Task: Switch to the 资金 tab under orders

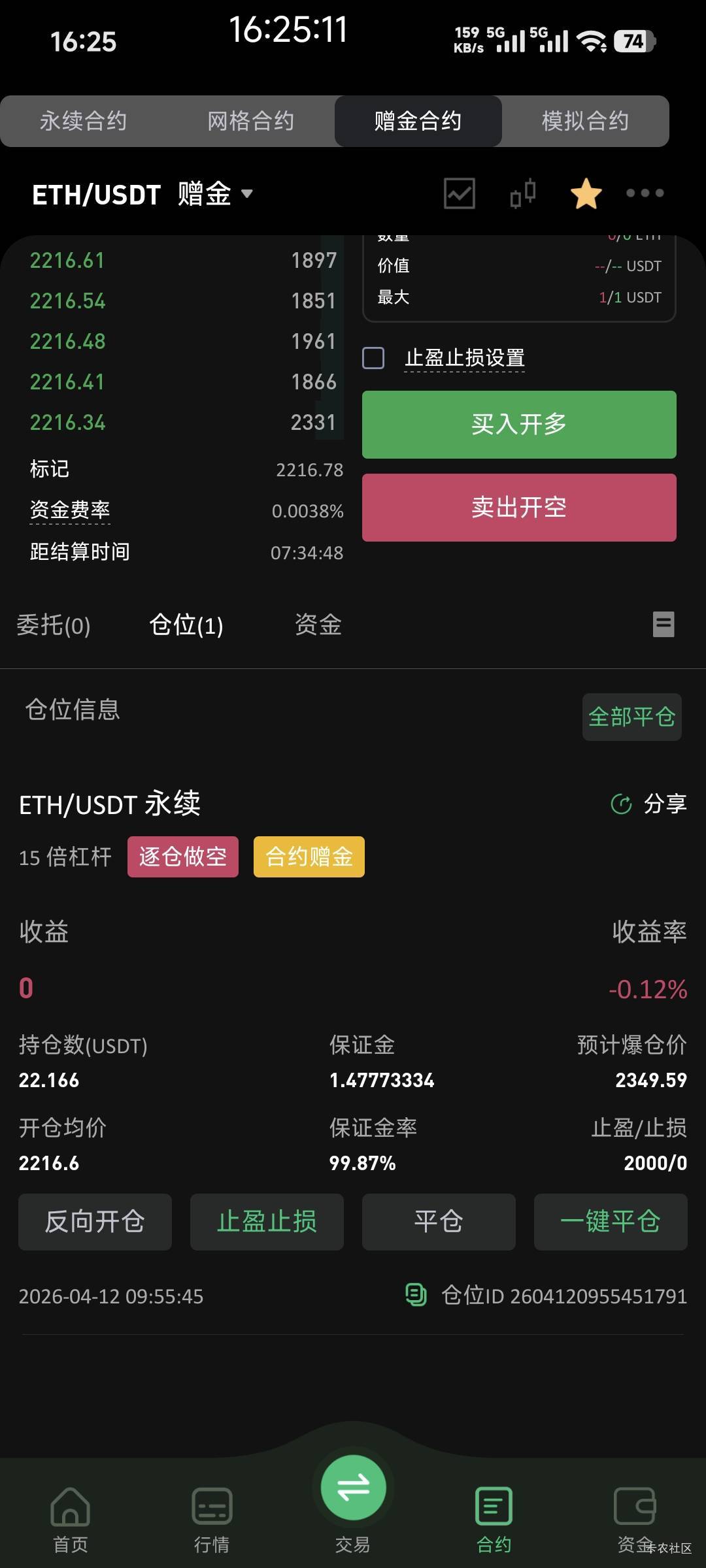Action: [x=318, y=625]
